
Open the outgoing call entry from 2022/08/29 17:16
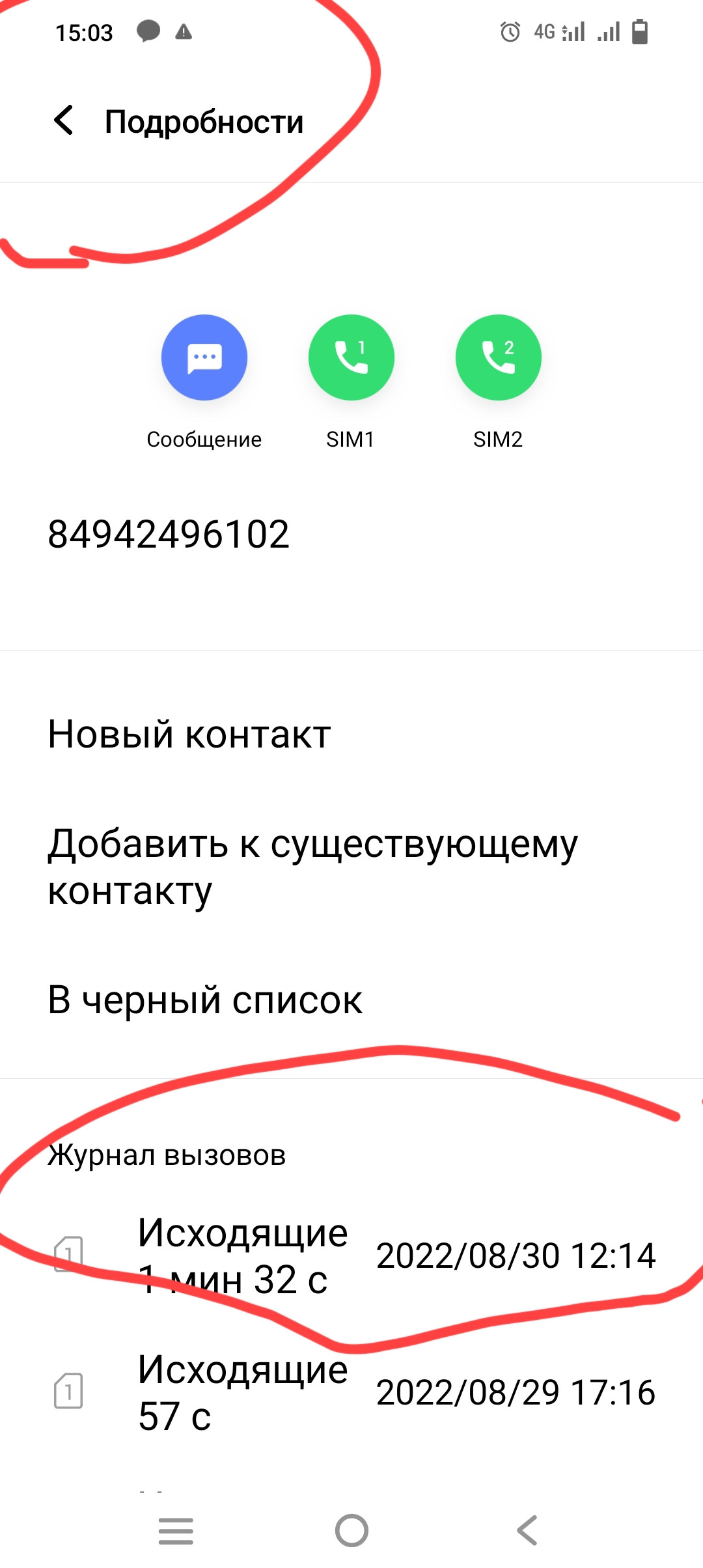351,1393
